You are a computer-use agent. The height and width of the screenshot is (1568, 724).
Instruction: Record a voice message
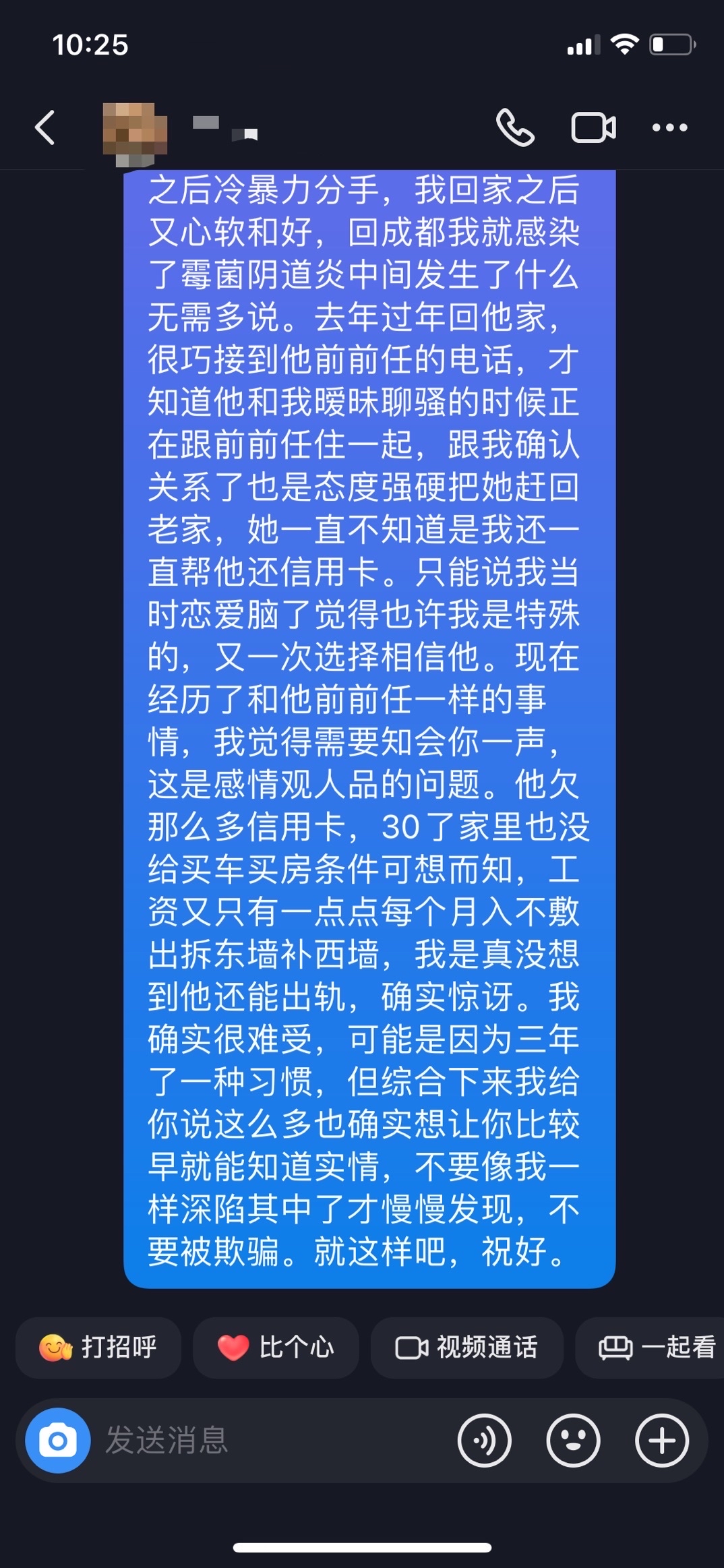point(484,1441)
